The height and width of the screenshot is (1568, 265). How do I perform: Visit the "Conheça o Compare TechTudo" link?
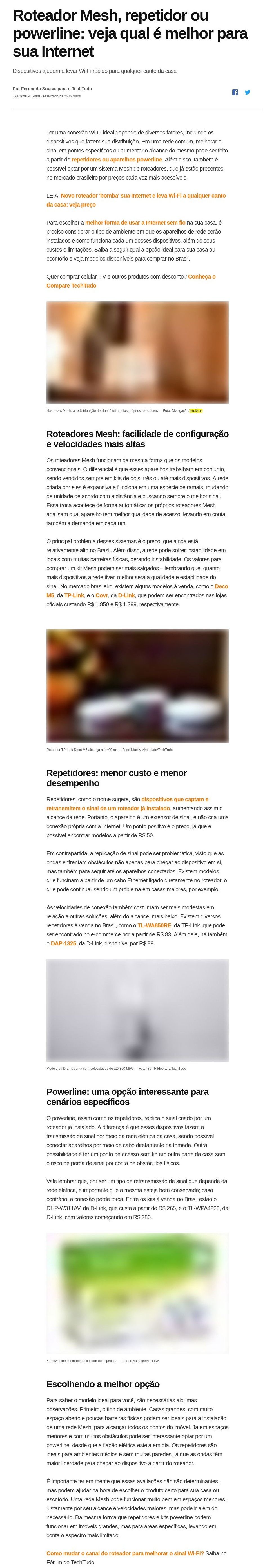coord(201,277)
